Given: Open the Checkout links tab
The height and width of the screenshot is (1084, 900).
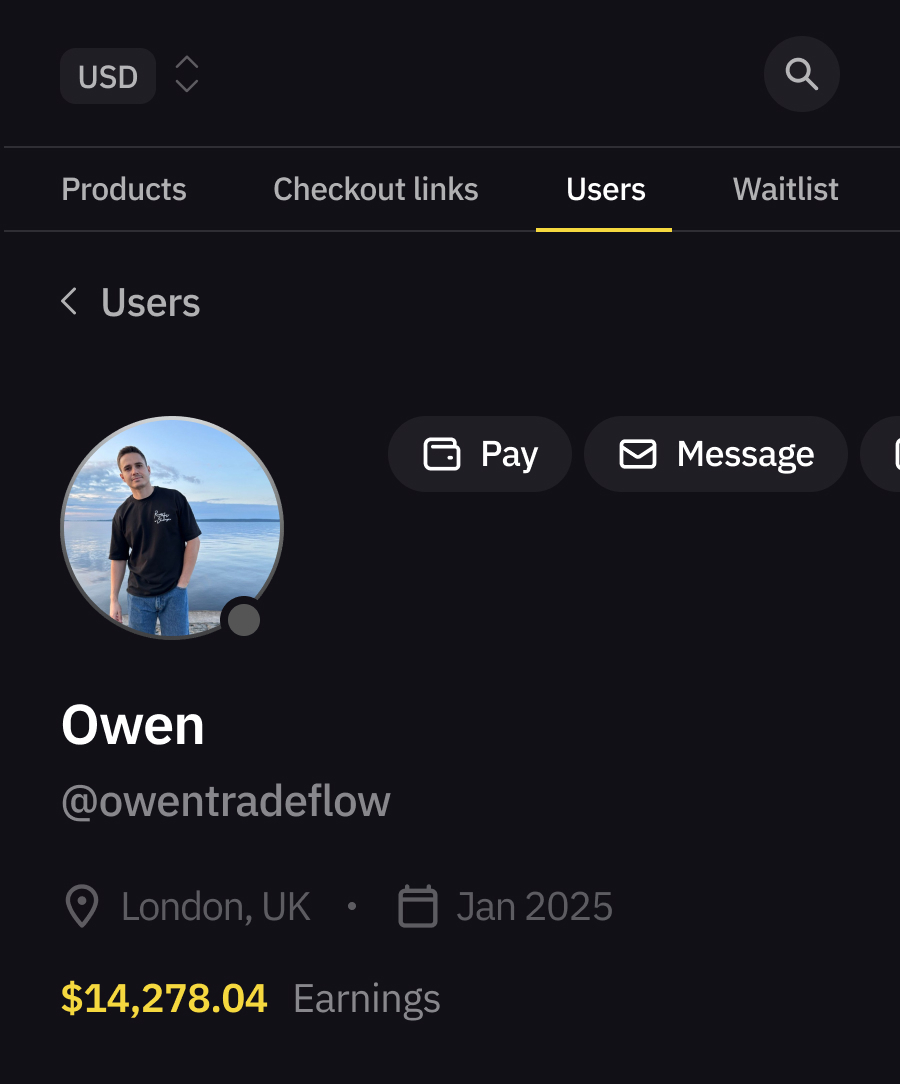Looking at the screenshot, I should [375, 189].
